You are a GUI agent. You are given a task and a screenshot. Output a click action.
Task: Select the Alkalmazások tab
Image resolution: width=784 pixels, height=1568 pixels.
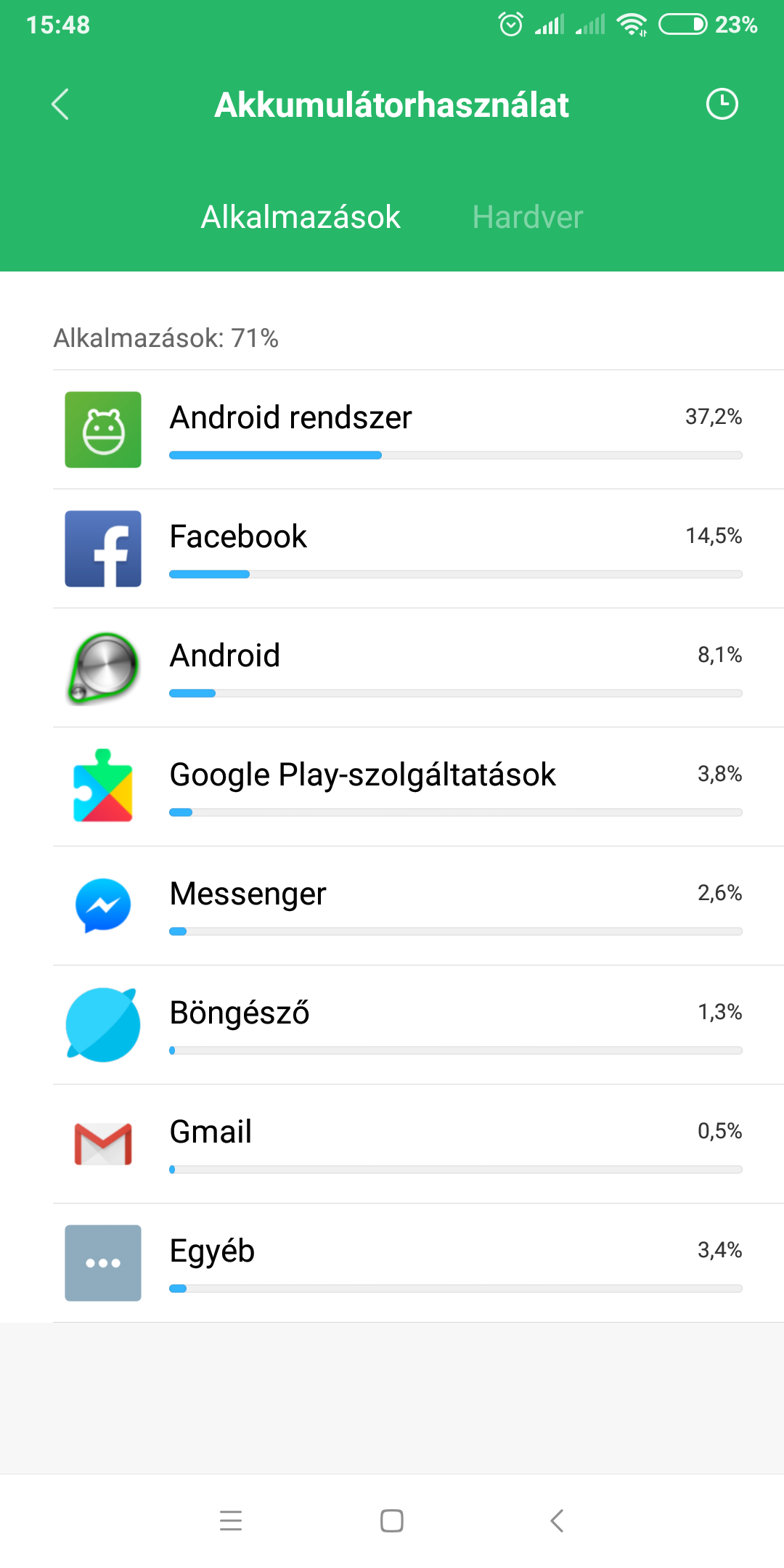301,217
